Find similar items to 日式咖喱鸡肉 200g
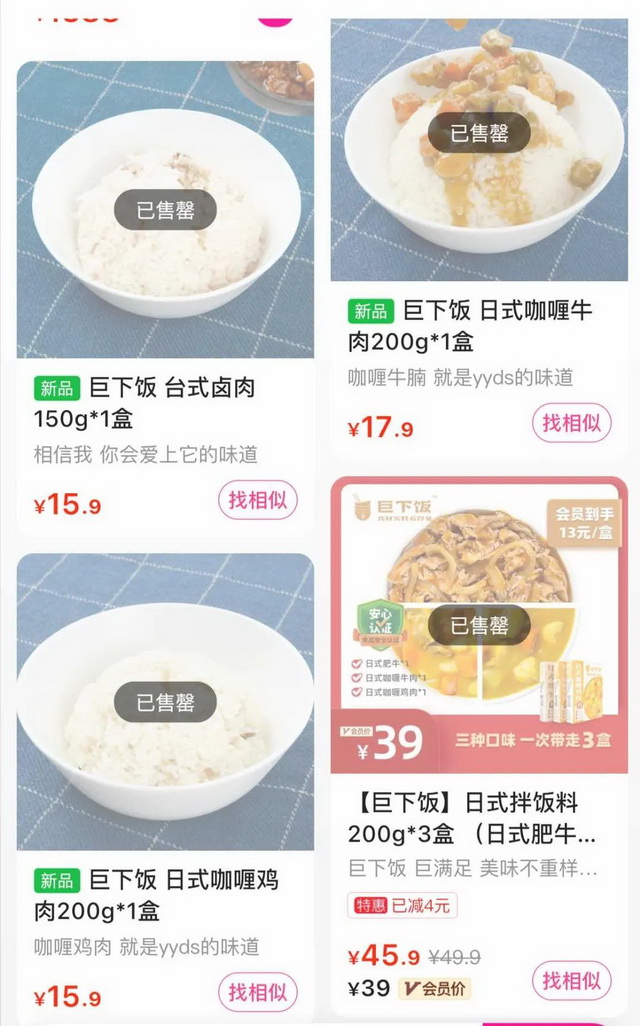 (258, 992)
